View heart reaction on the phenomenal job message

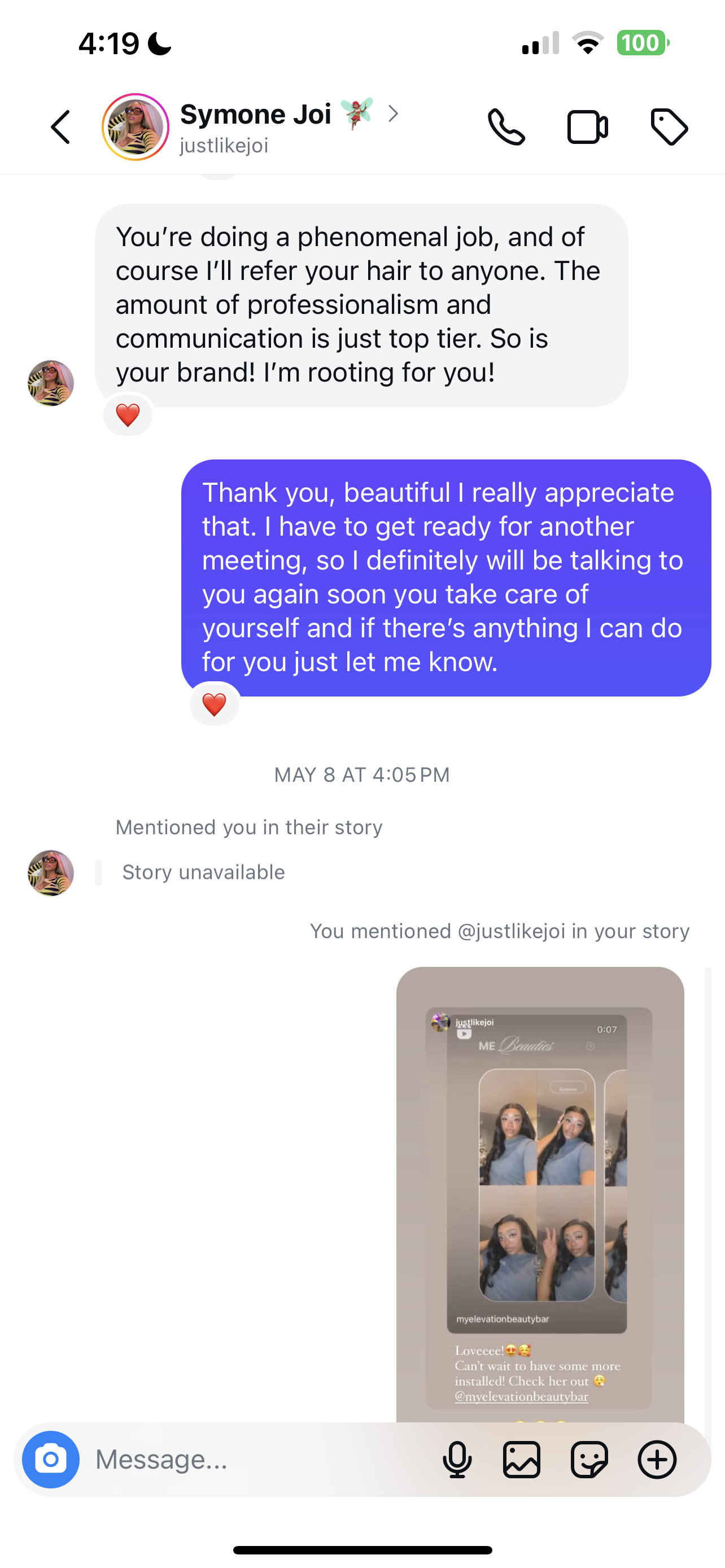click(x=128, y=416)
